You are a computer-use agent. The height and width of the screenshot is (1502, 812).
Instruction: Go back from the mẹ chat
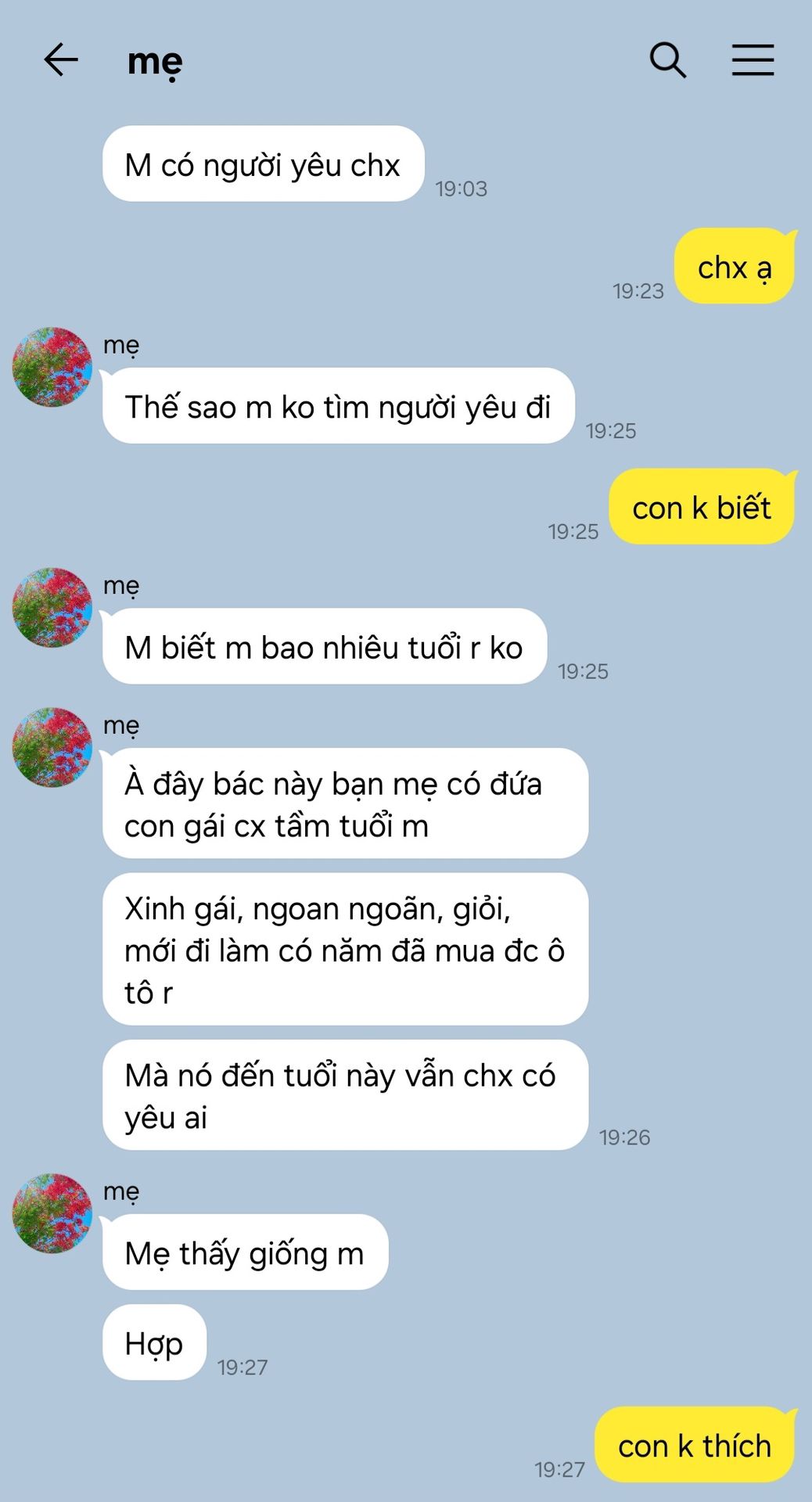click(61, 60)
